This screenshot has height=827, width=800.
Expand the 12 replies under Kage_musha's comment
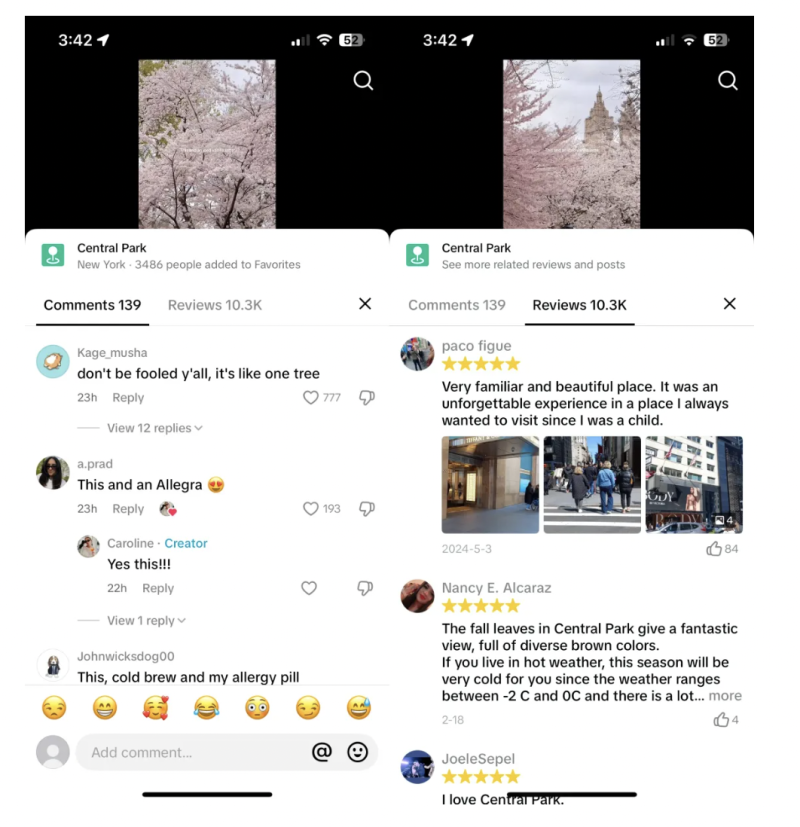[154, 428]
